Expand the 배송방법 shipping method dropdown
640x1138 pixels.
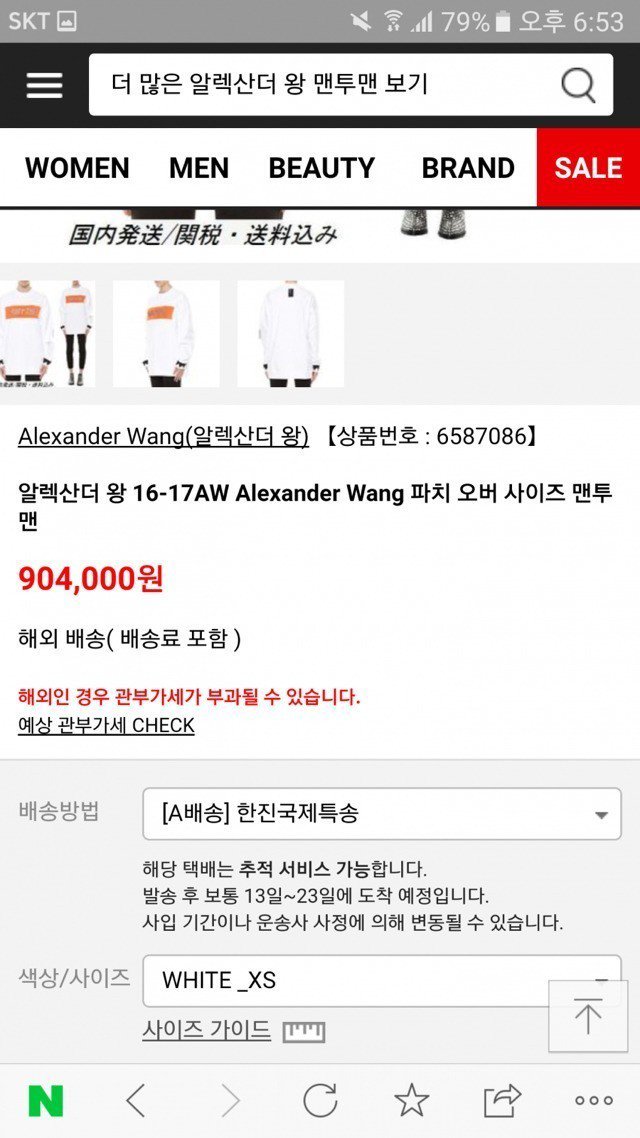381,814
